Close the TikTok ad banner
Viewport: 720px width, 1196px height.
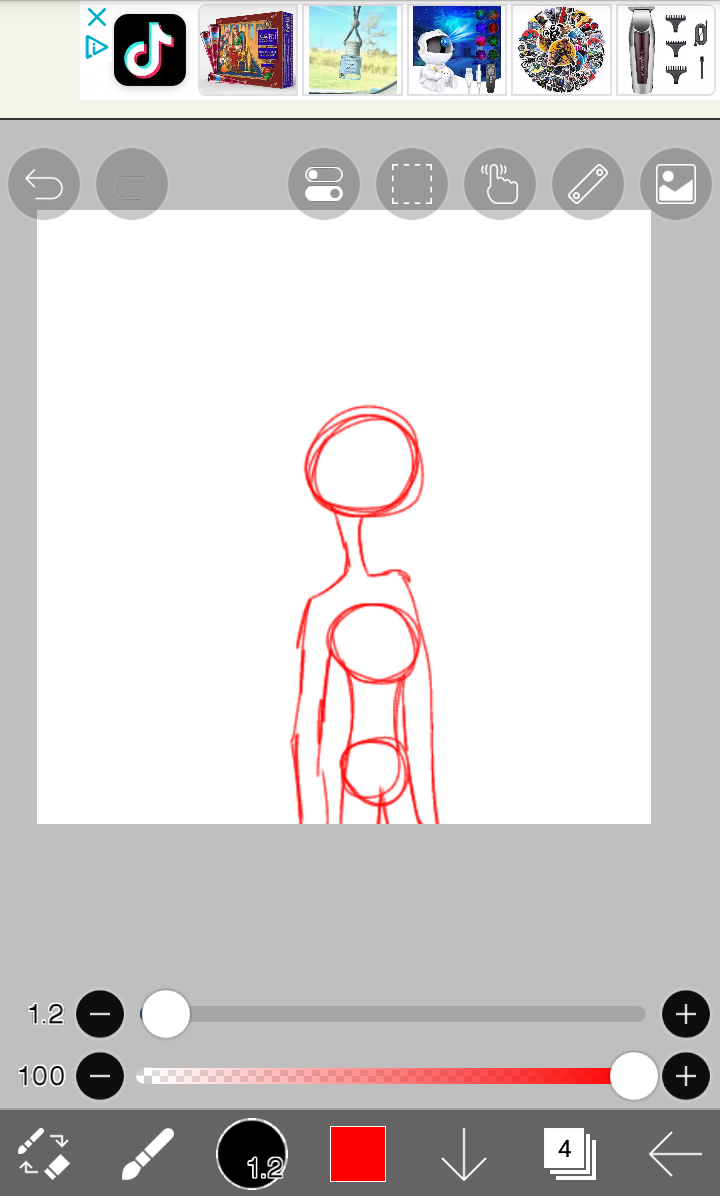pyautogui.click(x=96, y=17)
